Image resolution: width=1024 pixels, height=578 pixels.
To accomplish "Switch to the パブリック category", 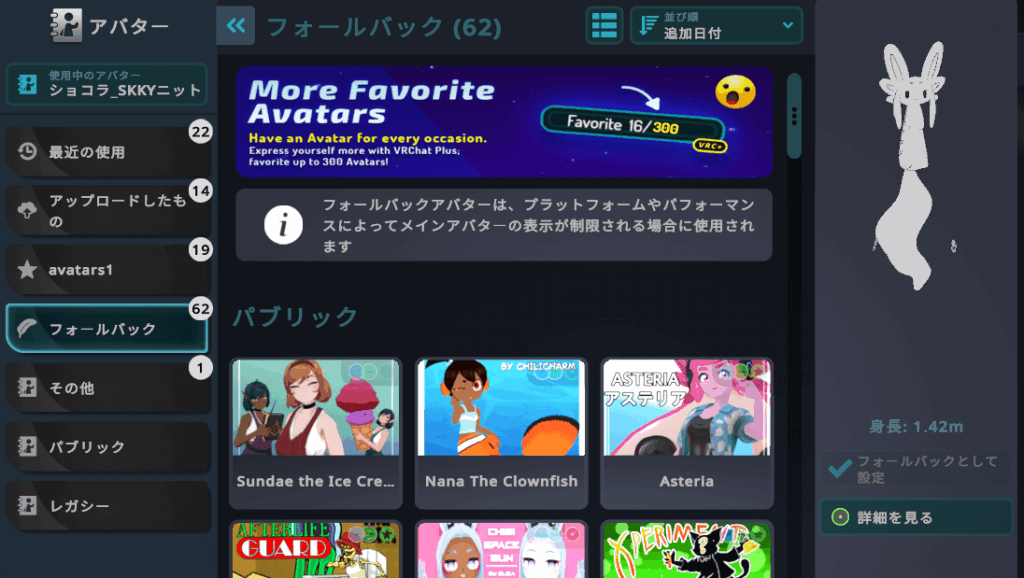I will (x=107, y=446).
